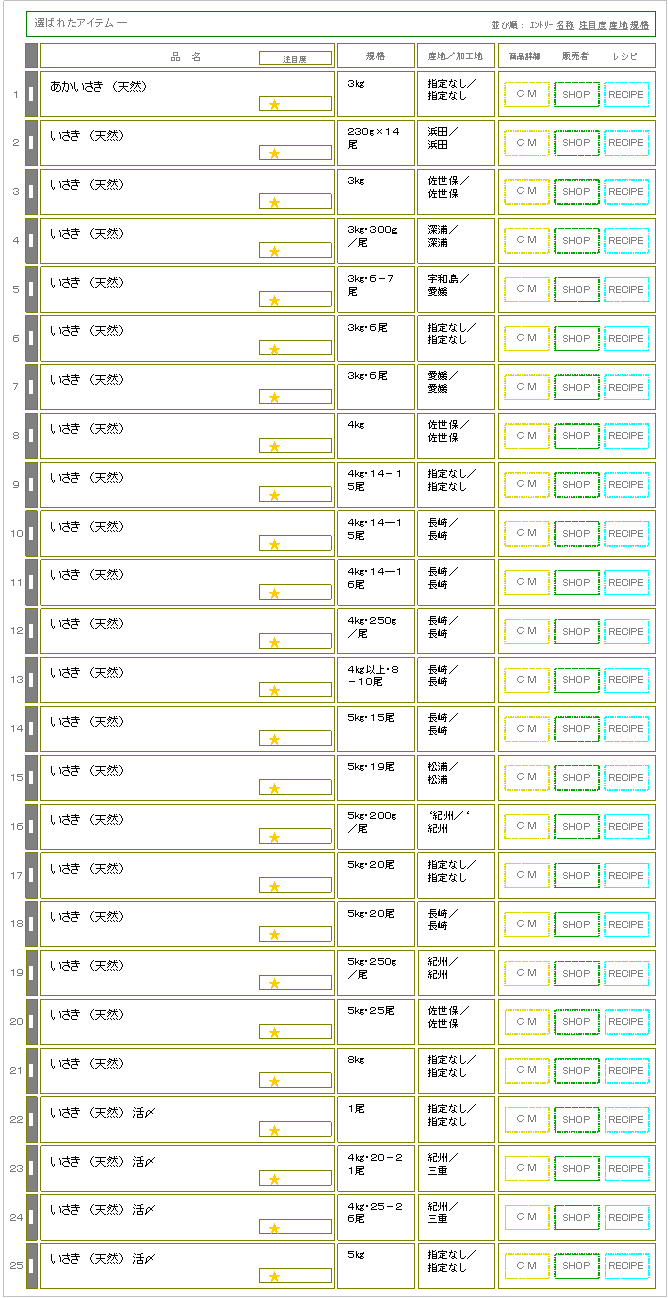View RECIPE for the 松浦 5kg・19尾 item
668x1298 pixels.
[626, 778]
